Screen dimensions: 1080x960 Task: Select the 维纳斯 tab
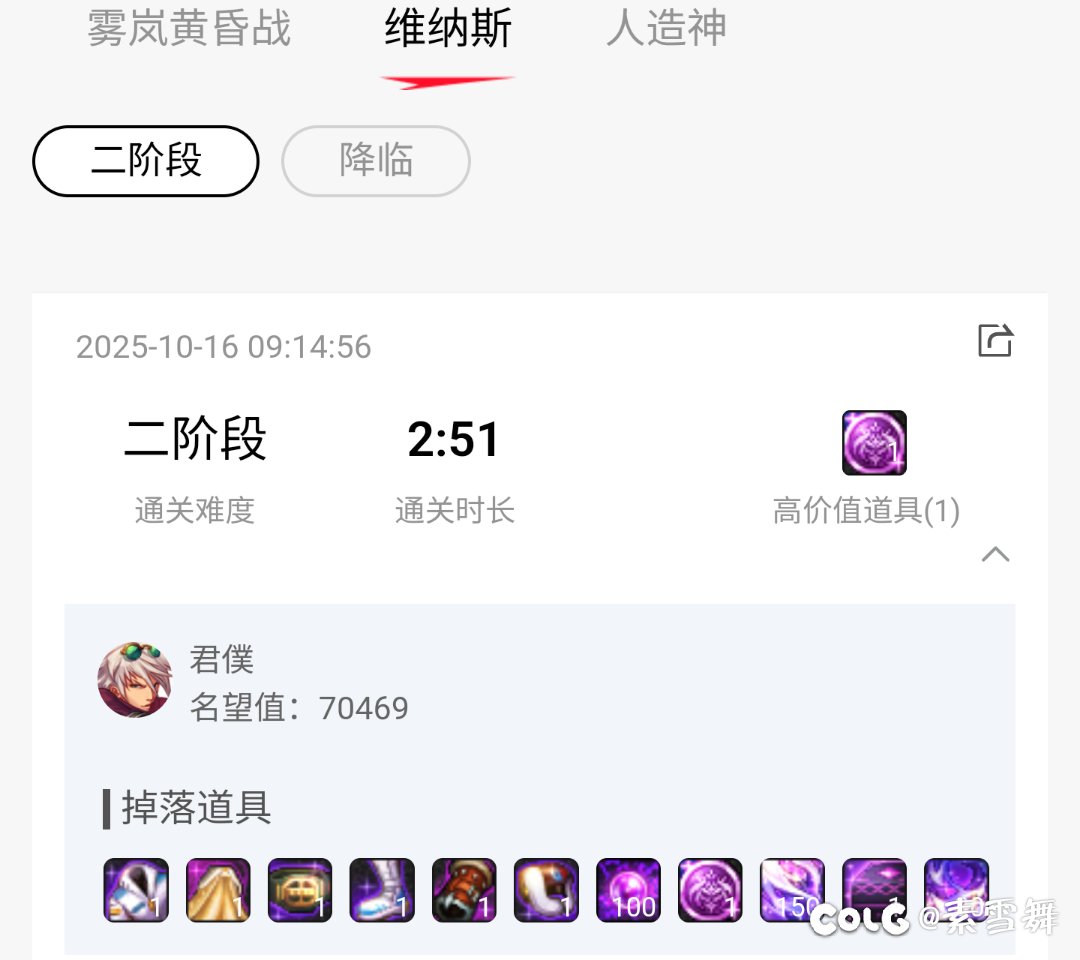pos(448,29)
